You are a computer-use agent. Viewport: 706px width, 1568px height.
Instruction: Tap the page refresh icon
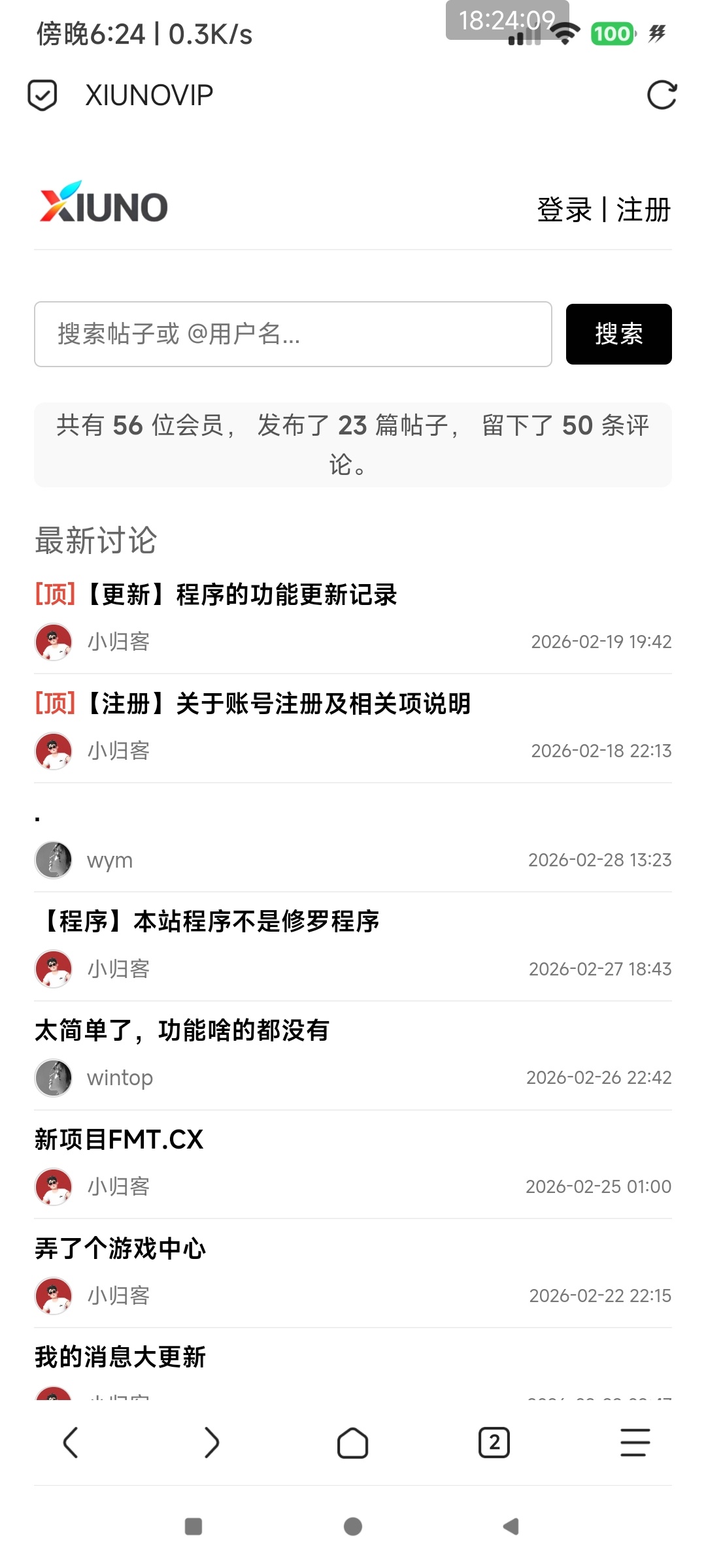click(x=663, y=95)
